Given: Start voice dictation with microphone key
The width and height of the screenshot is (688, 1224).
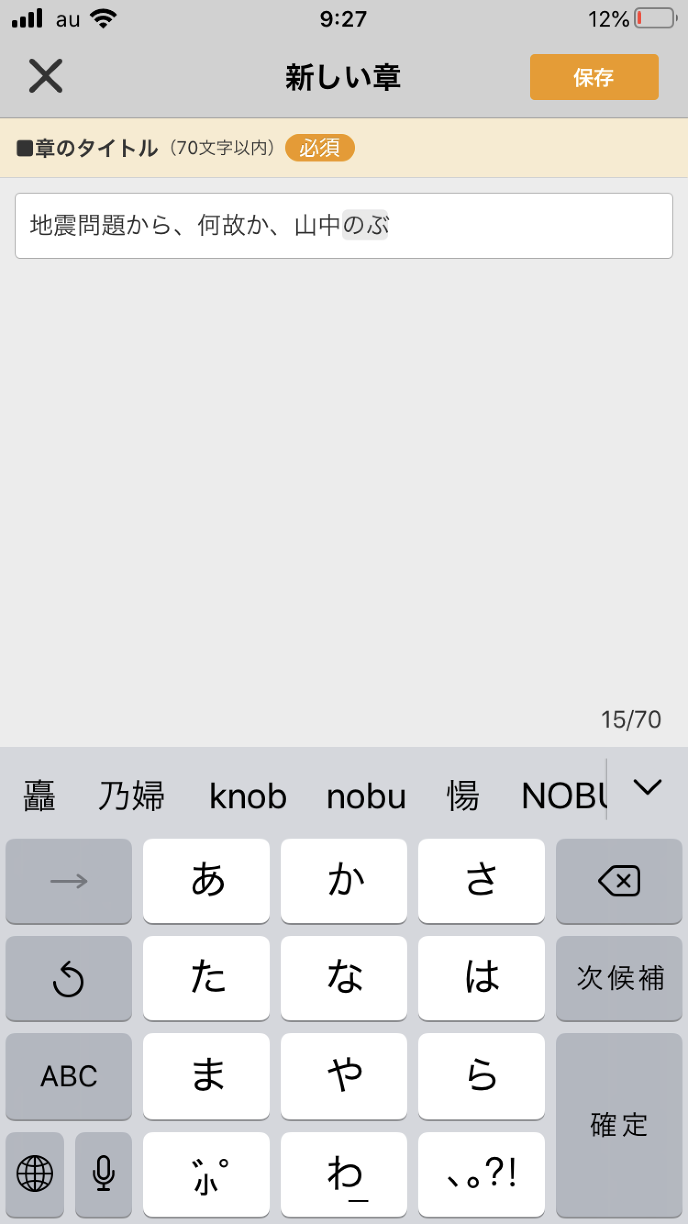Looking at the screenshot, I should pos(103,1173).
